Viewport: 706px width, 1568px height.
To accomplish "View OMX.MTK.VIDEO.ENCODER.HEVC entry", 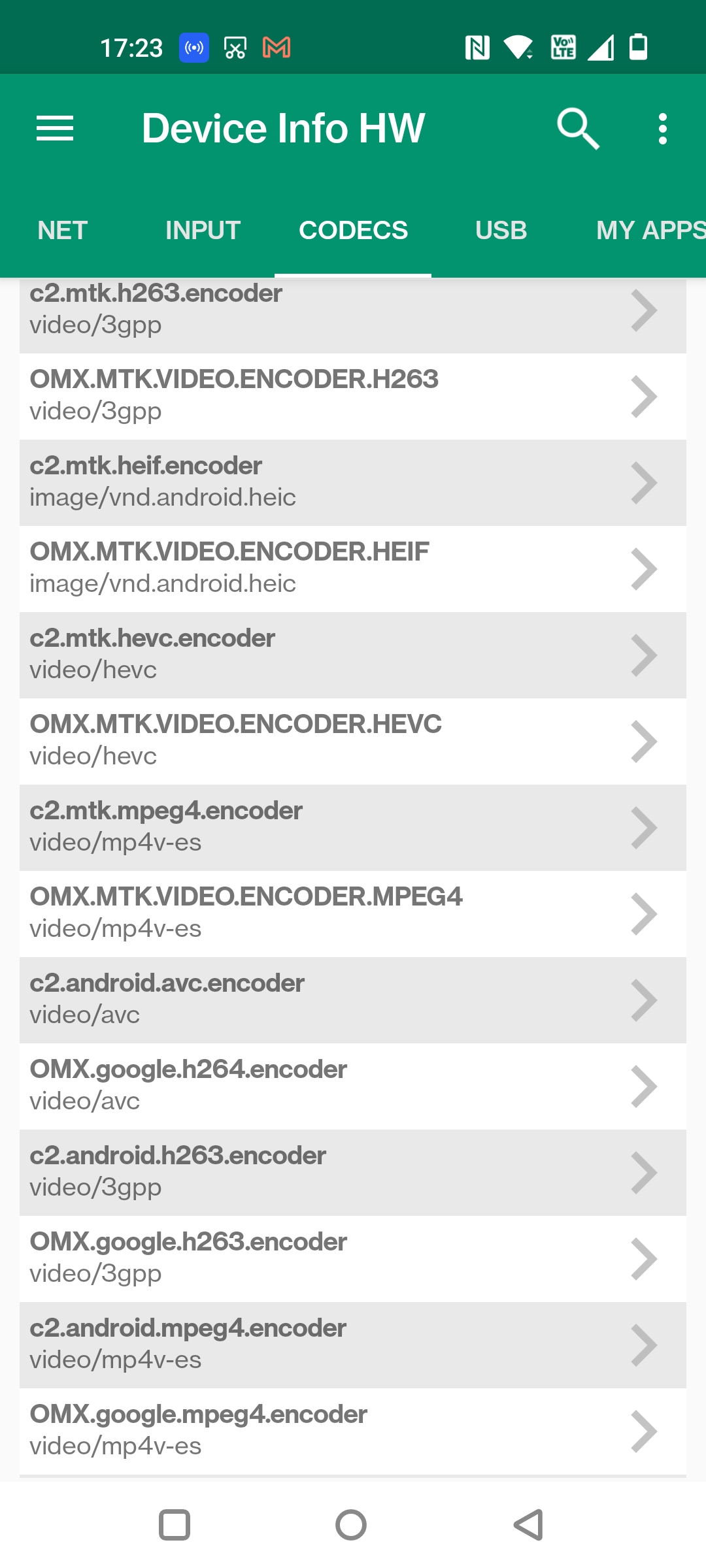I will click(353, 741).
